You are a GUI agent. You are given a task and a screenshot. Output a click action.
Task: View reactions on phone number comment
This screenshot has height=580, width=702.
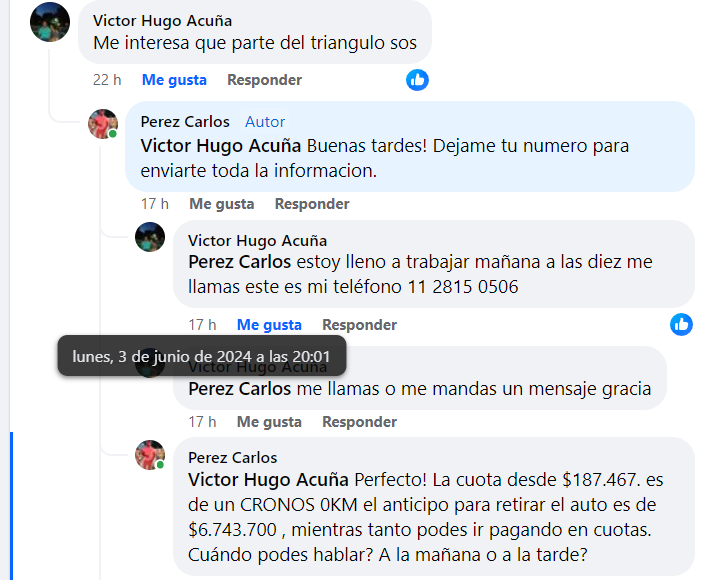pyautogui.click(x=681, y=324)
